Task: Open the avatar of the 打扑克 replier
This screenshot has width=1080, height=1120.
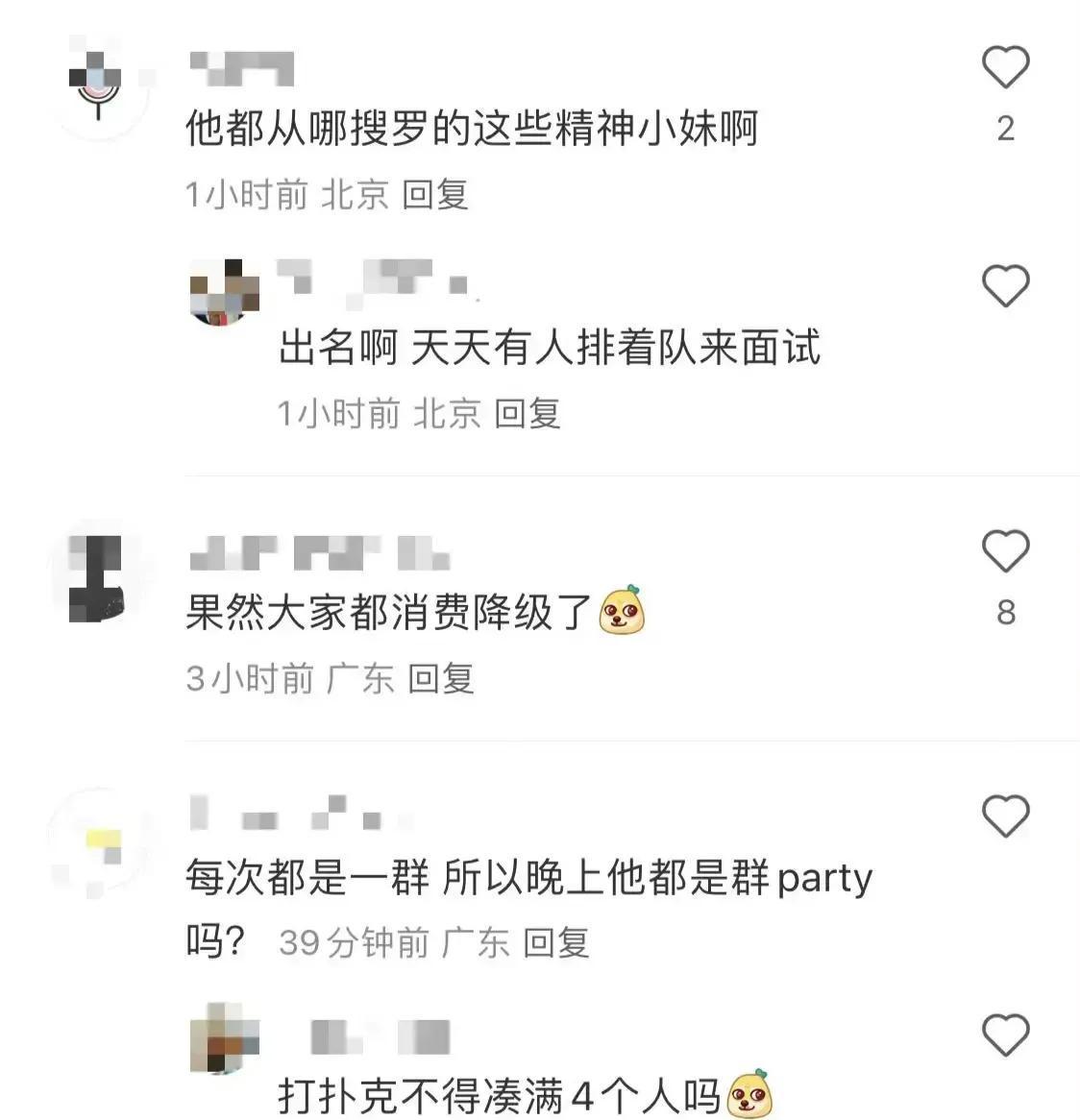Action: pyautogui.click(x=224, y=1037)
